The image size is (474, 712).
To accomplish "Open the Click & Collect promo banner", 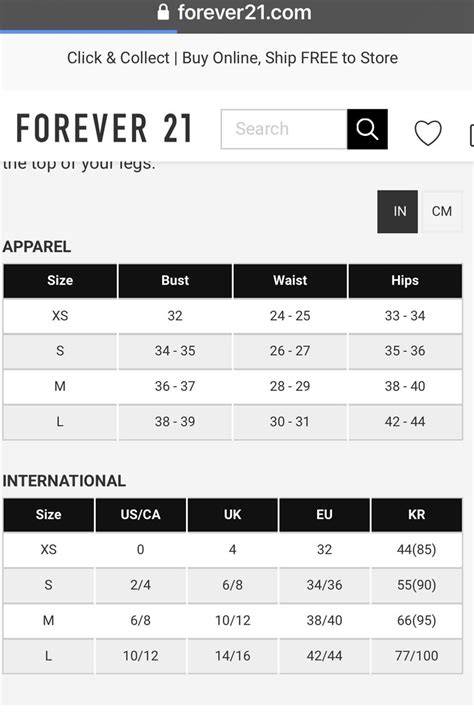I will pyautogui.click(x=232, y=58).
